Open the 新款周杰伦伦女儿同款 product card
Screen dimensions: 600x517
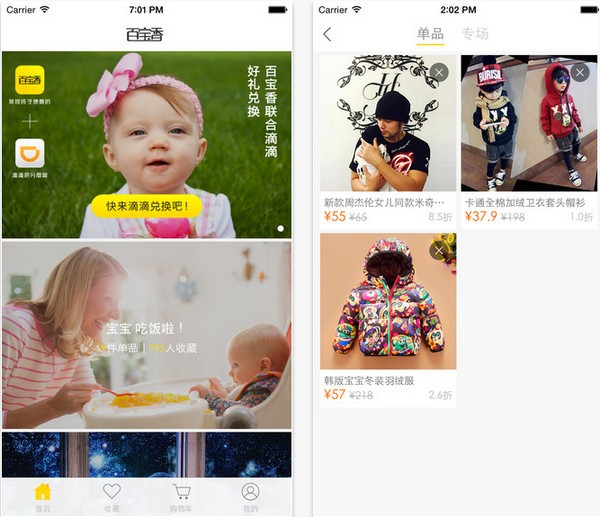coord(387,130)
